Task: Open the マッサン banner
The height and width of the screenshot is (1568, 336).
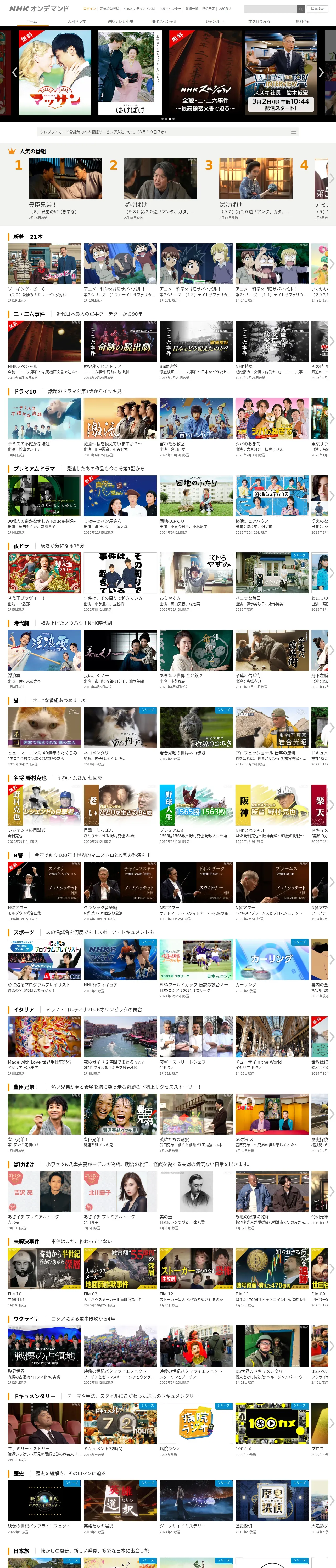Action: click(x=54, y=73)
